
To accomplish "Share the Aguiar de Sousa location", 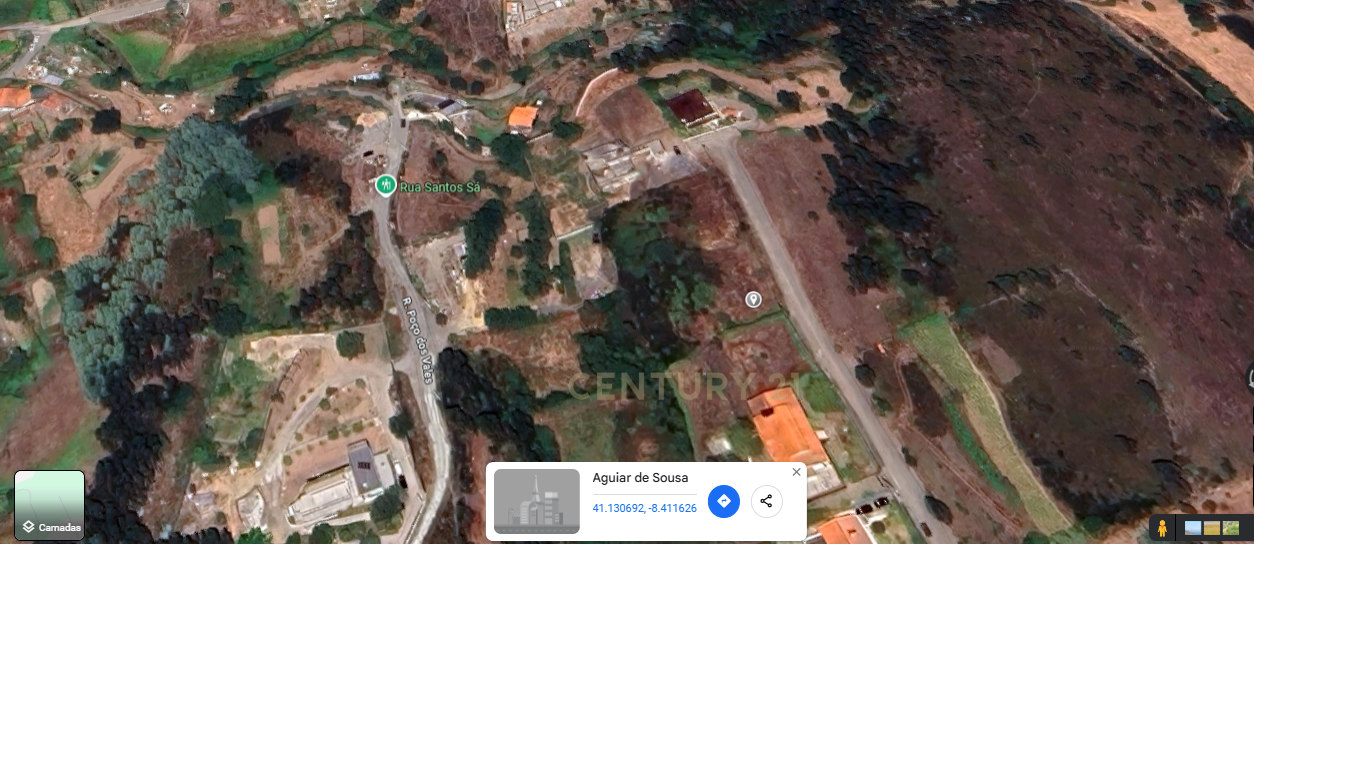I will (x=766, y=501).
